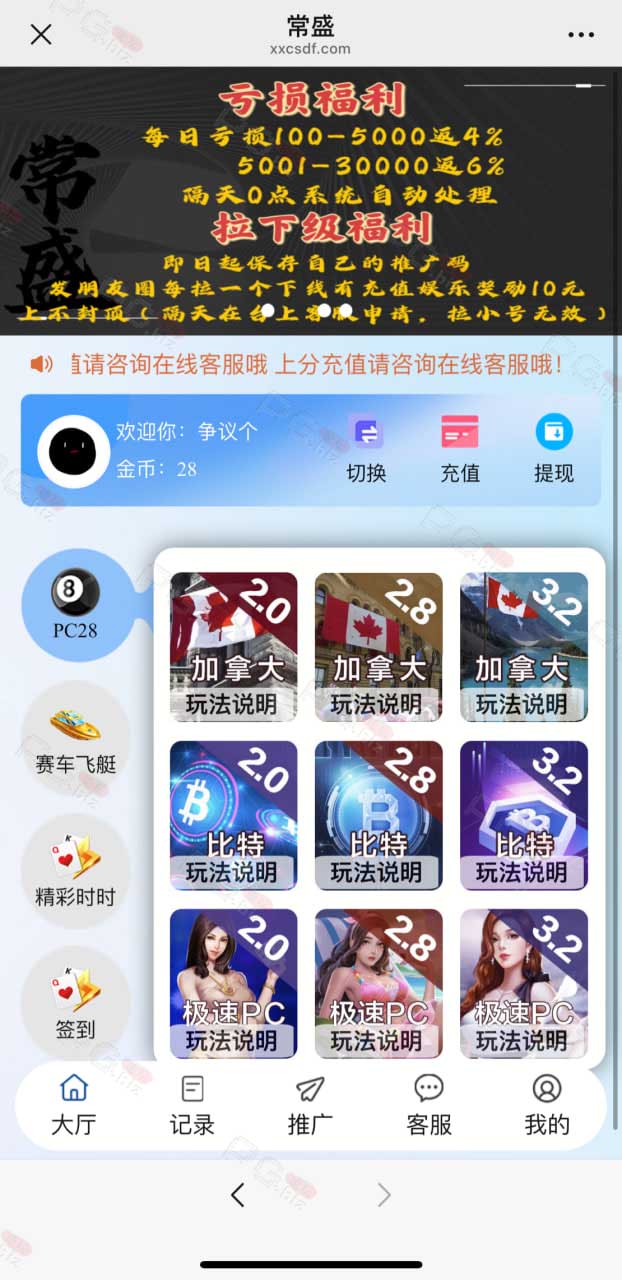
Task: Switch to the 推广 promotion tab
Action: pyautogui.click(x=310, y=1105)
